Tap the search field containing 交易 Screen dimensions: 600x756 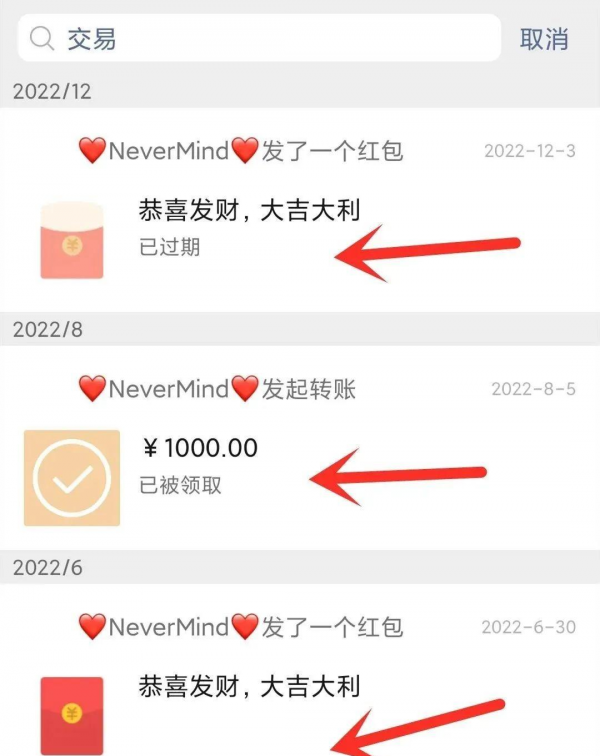coord(260,39)
